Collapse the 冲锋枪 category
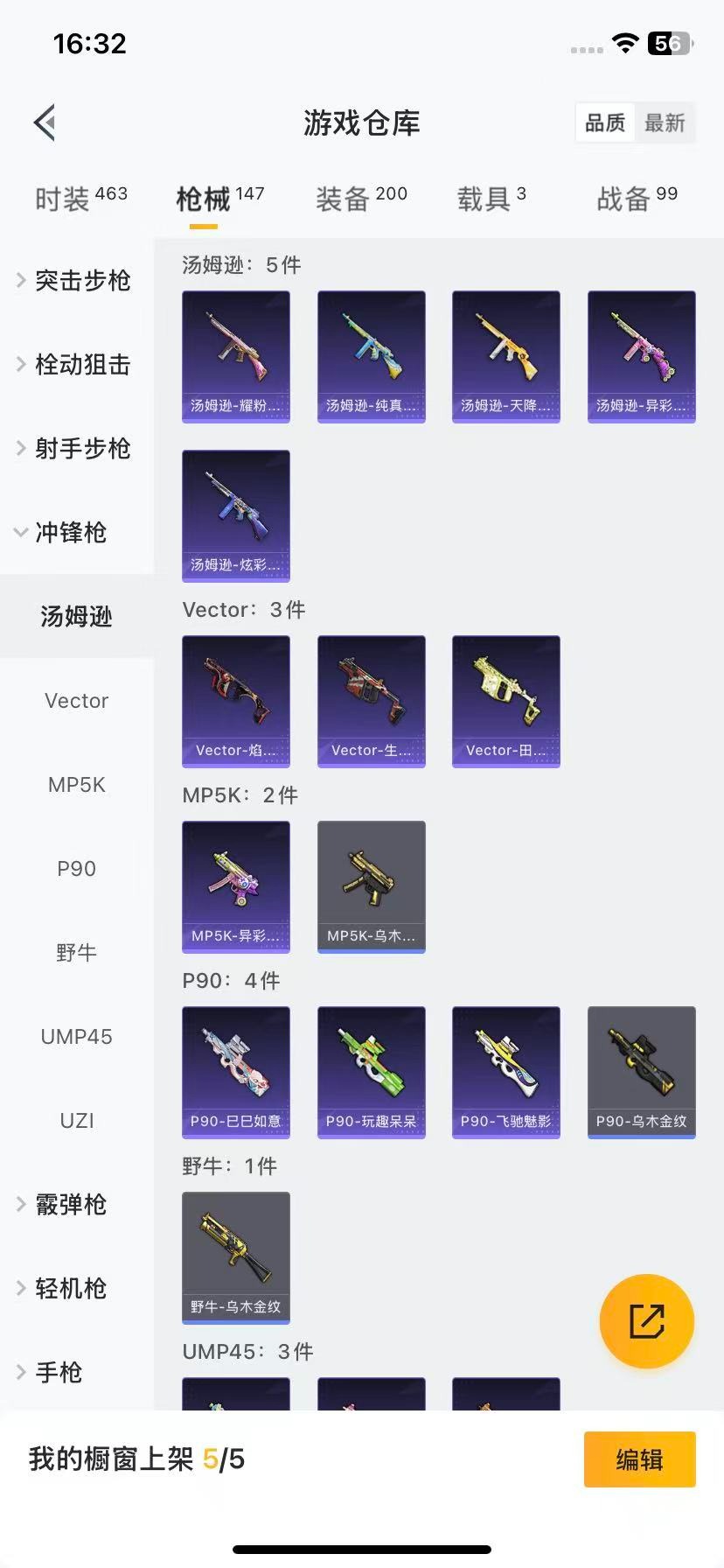This screenshot has height=1568, width=724. (70, 533)
